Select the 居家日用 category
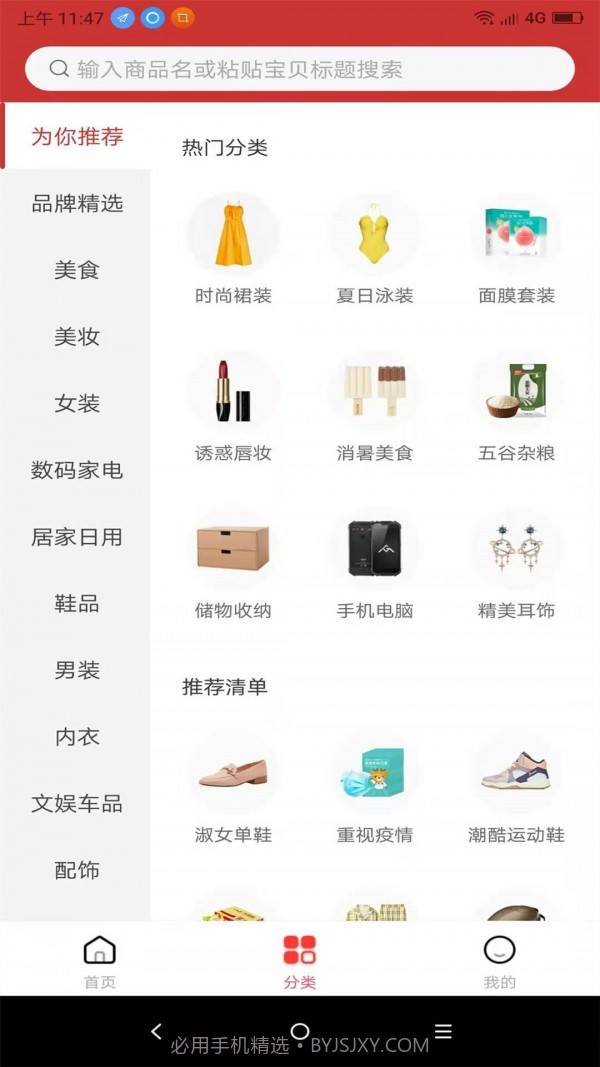Image resolution: width=600 pixels, height=1067 pixels. [77, 537]
